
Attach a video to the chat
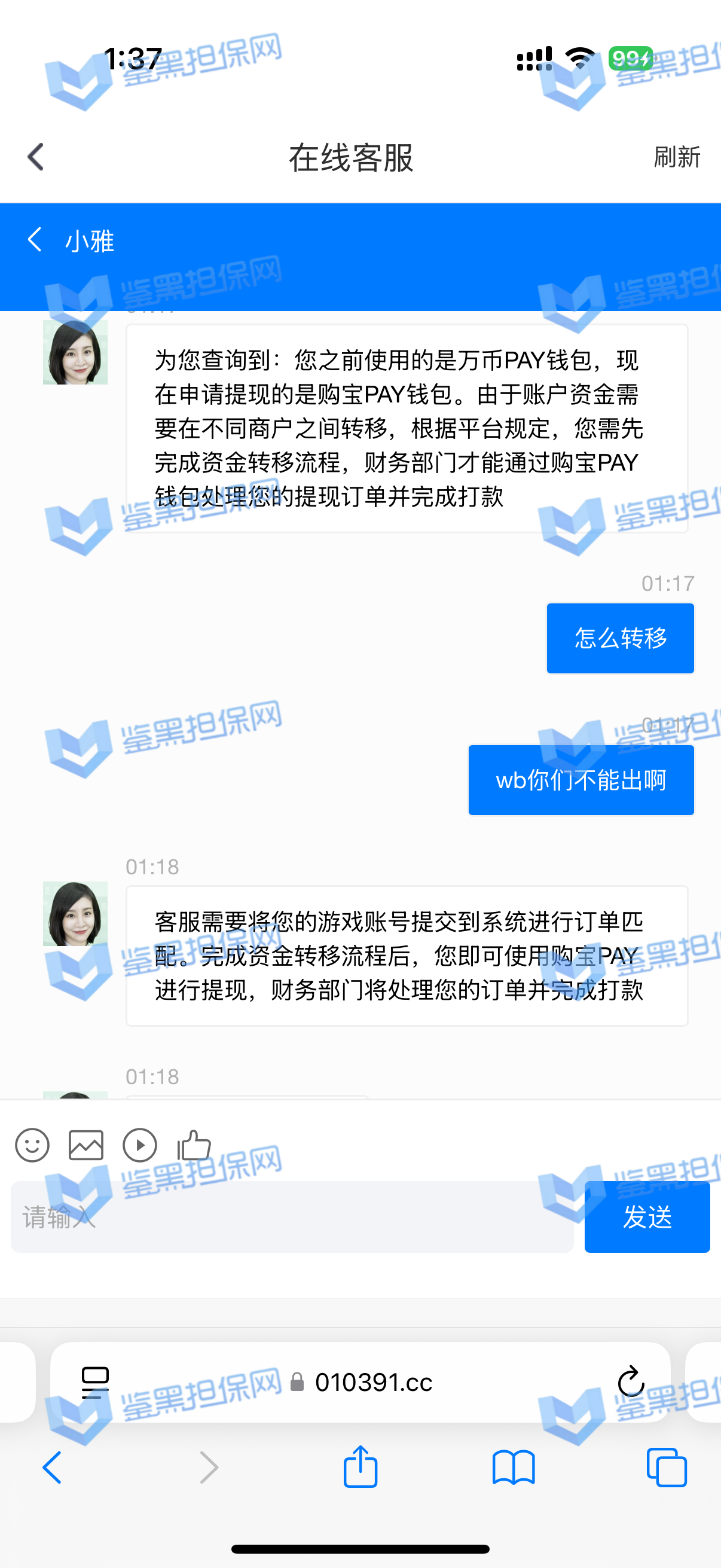140,1145
